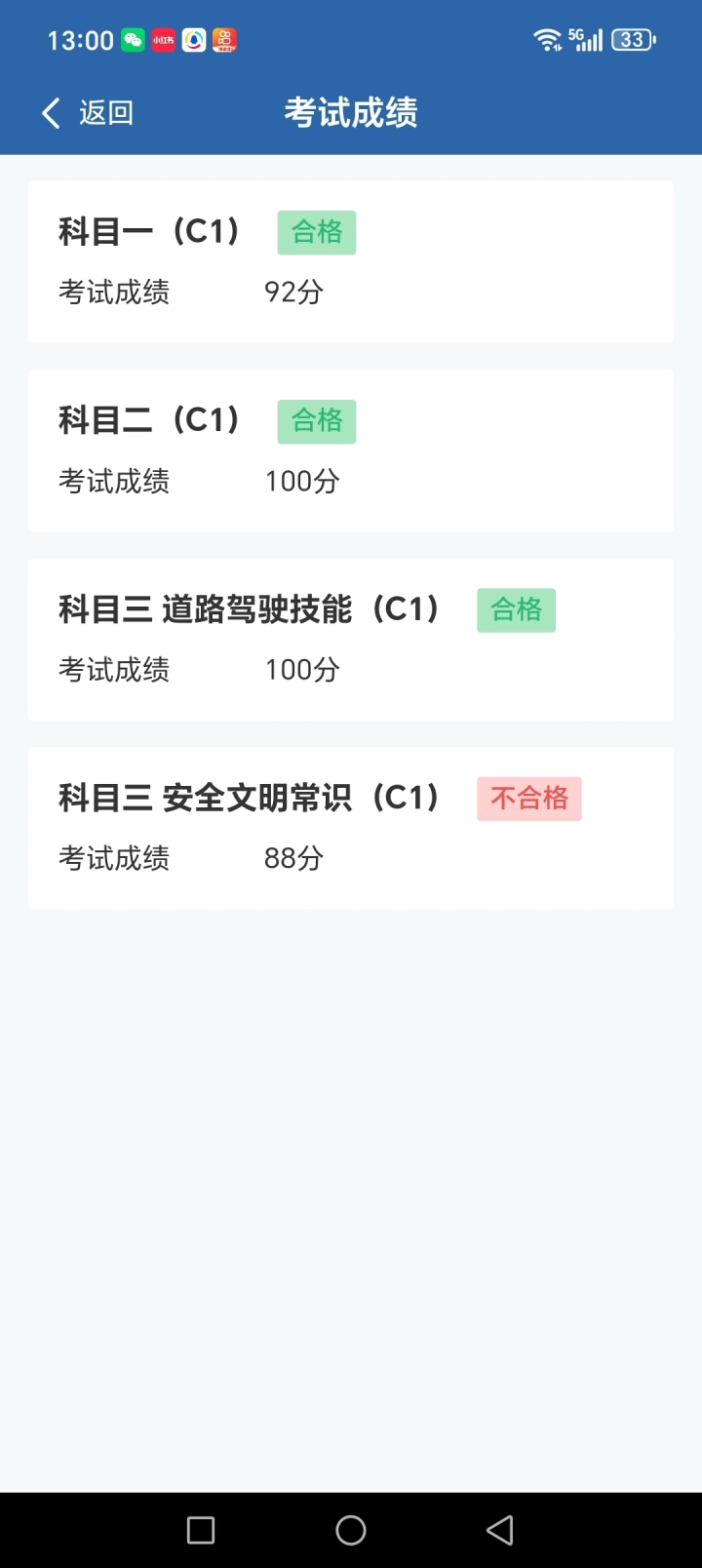The image size is (702, 1568).
Task: Tap the system home button
Action: coord(351,1530)
